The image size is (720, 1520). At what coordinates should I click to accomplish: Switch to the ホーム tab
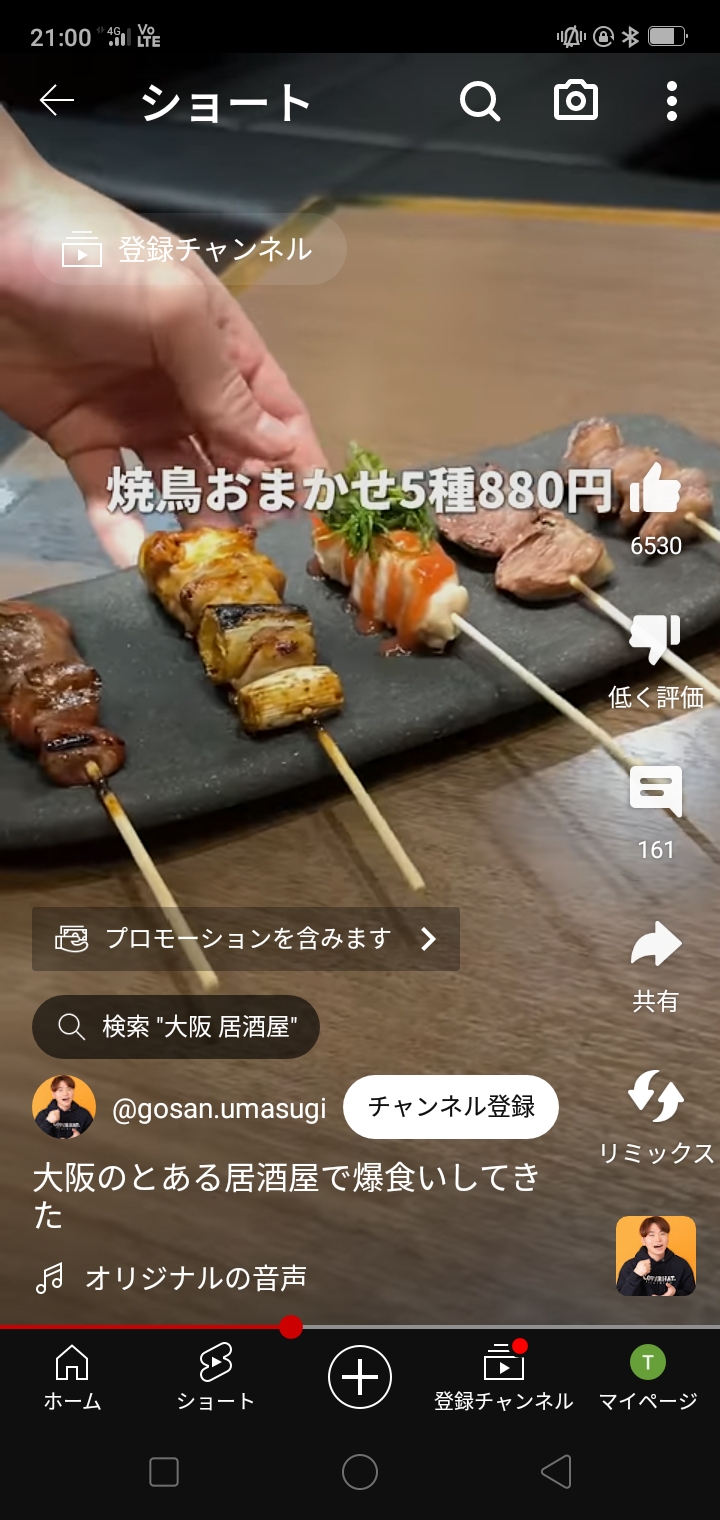pyautogui.click(x=72, y=1378)
